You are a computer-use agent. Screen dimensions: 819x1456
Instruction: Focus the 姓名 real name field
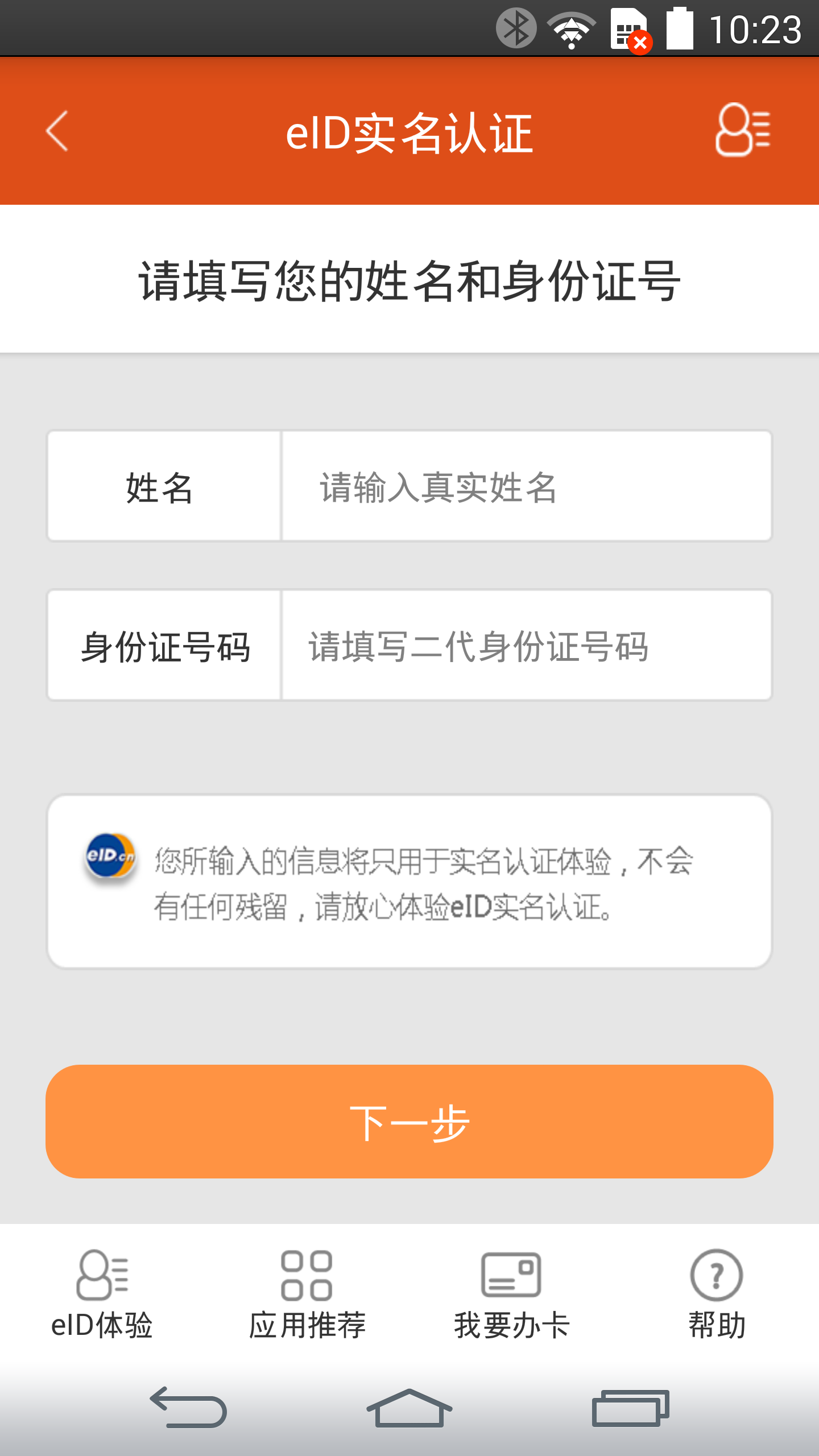(x=526, y=486)
